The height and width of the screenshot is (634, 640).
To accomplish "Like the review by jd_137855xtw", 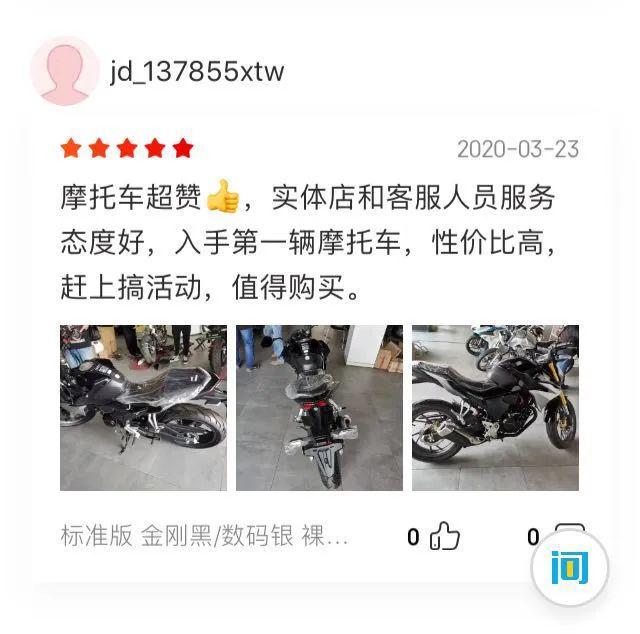I will point(444,537).
